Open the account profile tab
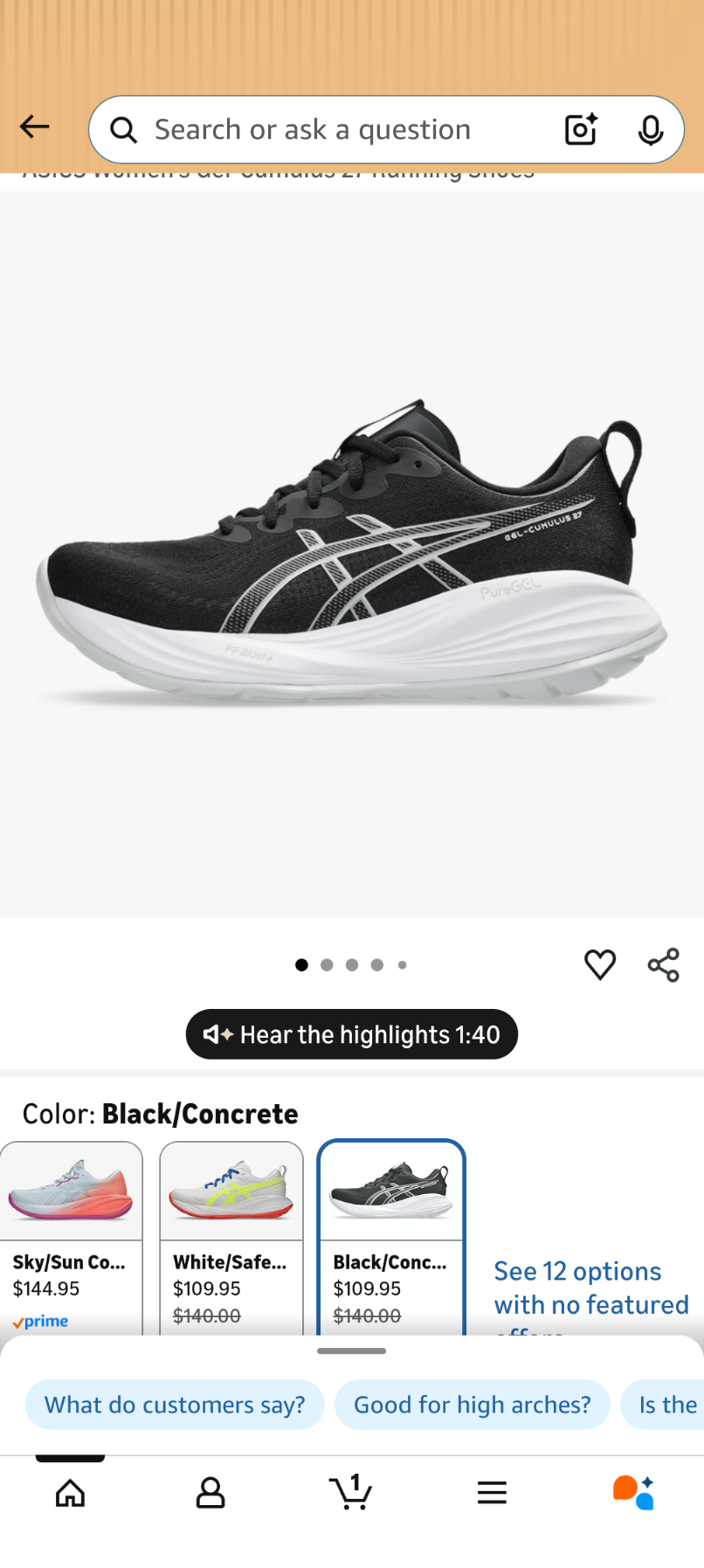704x1568 pixels. click(x=211, y=1493)
